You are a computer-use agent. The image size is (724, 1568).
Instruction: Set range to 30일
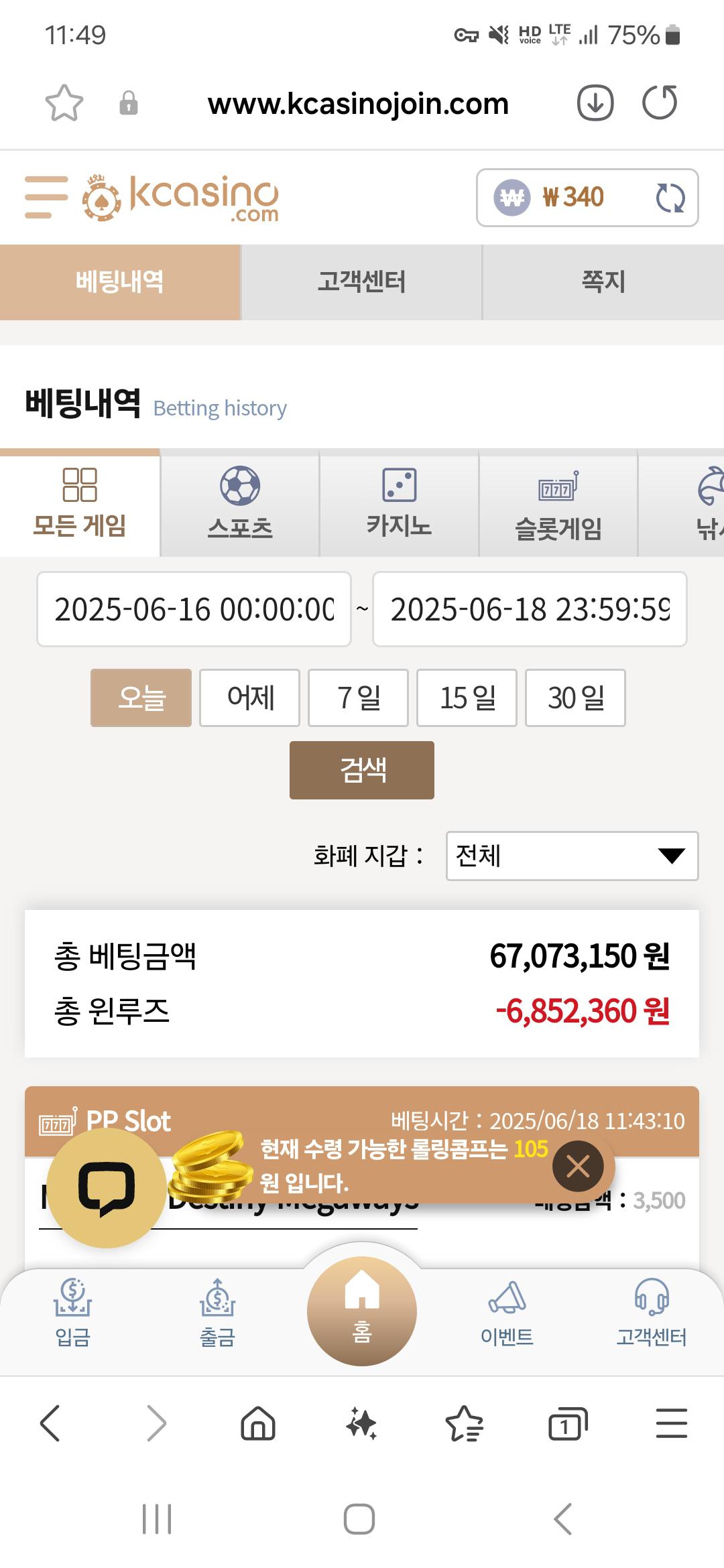[x=575, y=698]
